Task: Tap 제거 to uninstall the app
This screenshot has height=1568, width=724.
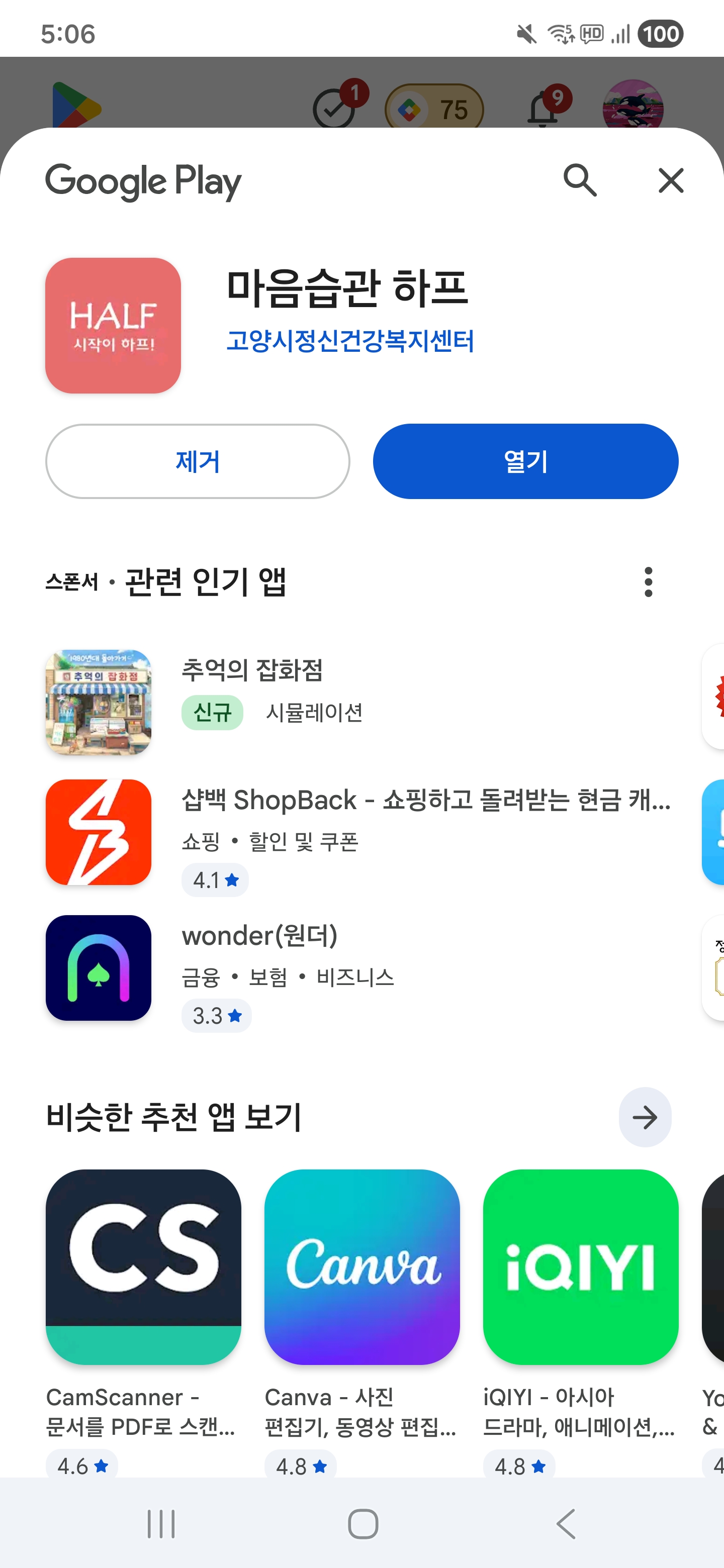Action: (197, 461)
